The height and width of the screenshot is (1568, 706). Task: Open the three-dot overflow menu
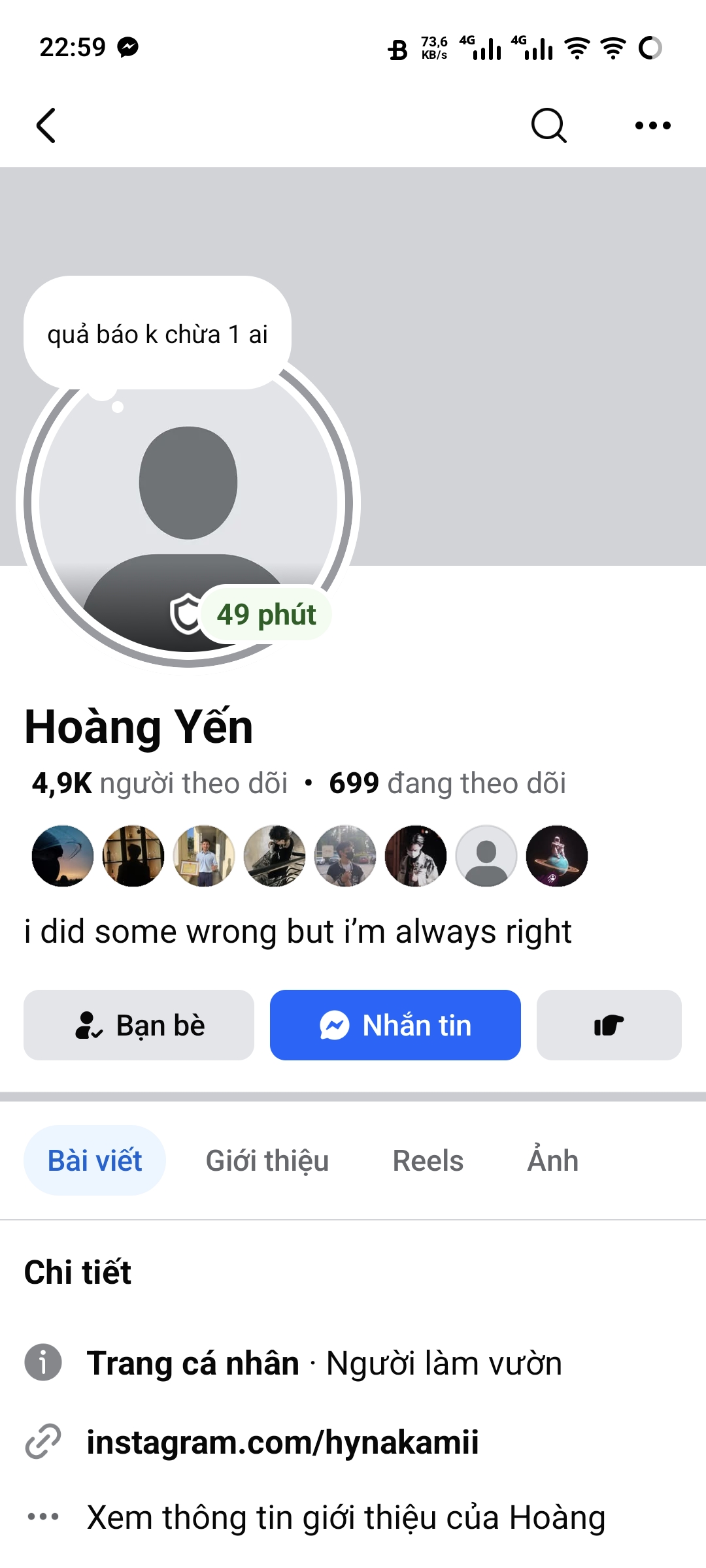coord(652,125)
